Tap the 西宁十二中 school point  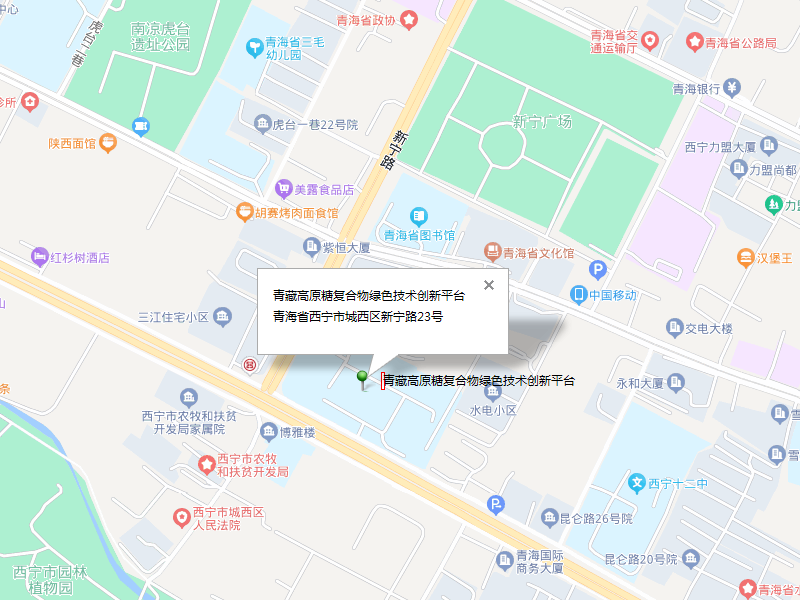point(637,484)
